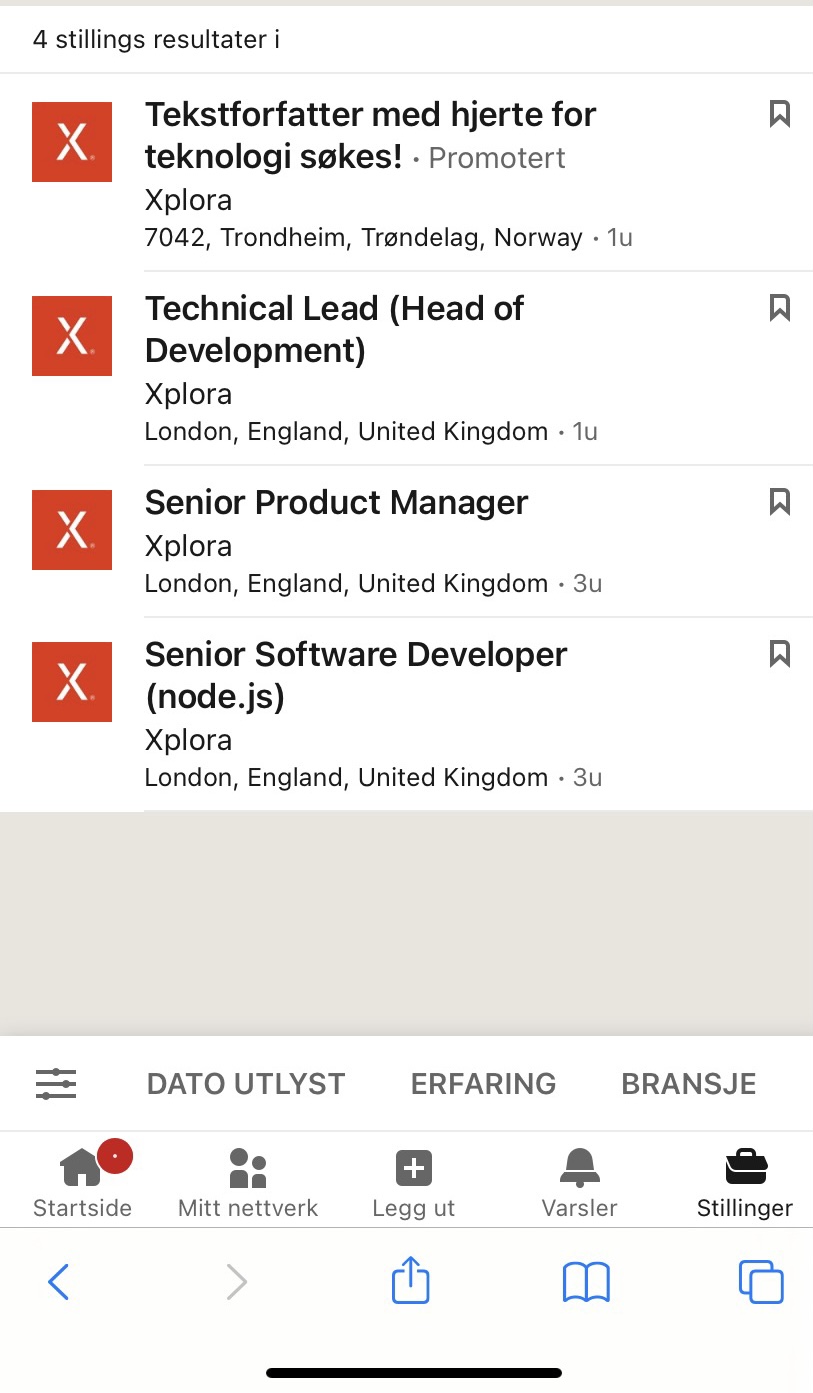Choose the BRANSJE filter
This screenshot has width=813, height=1393.
689,1084
